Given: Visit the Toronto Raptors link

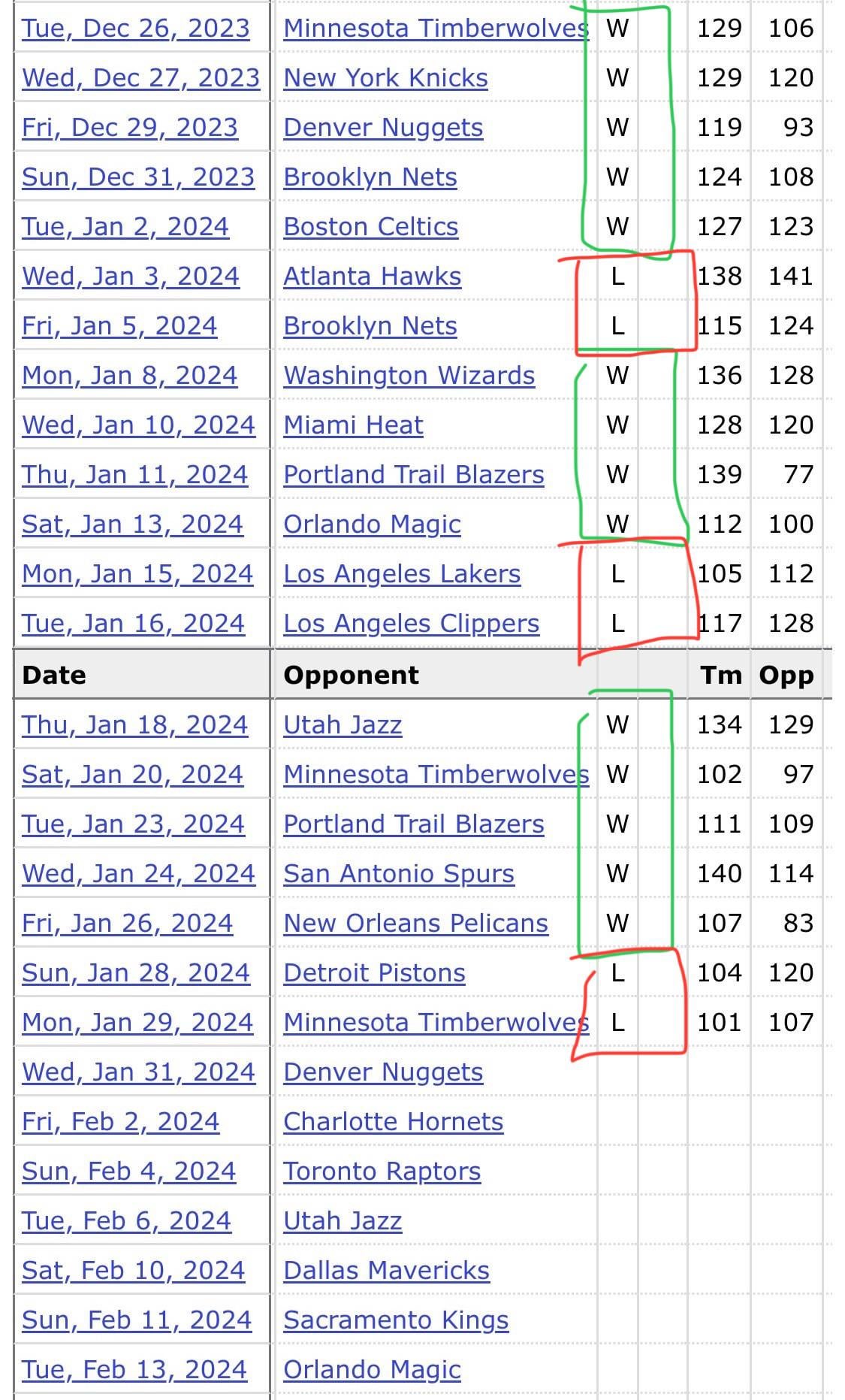Looking at the screenshot, I should point(382,1172).
